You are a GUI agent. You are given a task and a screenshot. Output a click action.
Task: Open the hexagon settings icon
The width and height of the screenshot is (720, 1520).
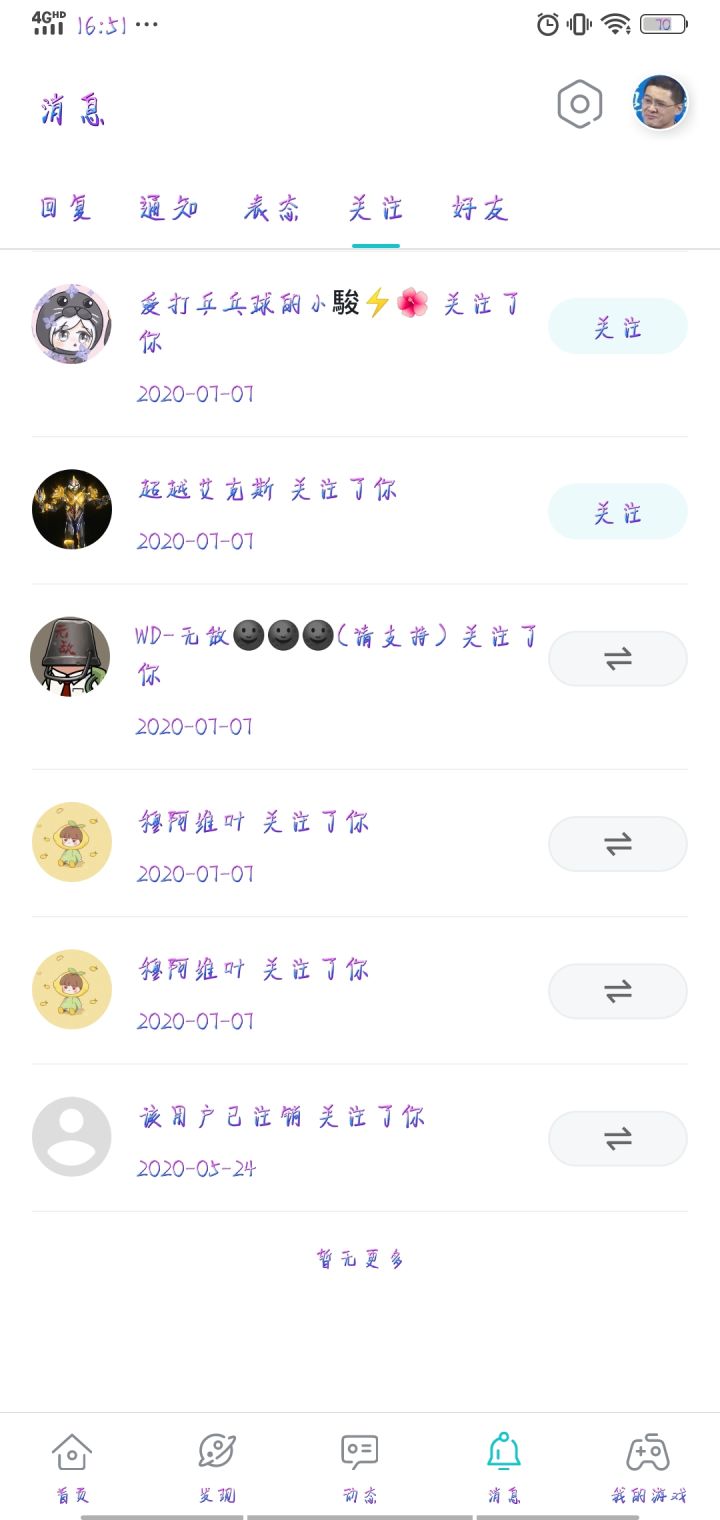(579, 104)
